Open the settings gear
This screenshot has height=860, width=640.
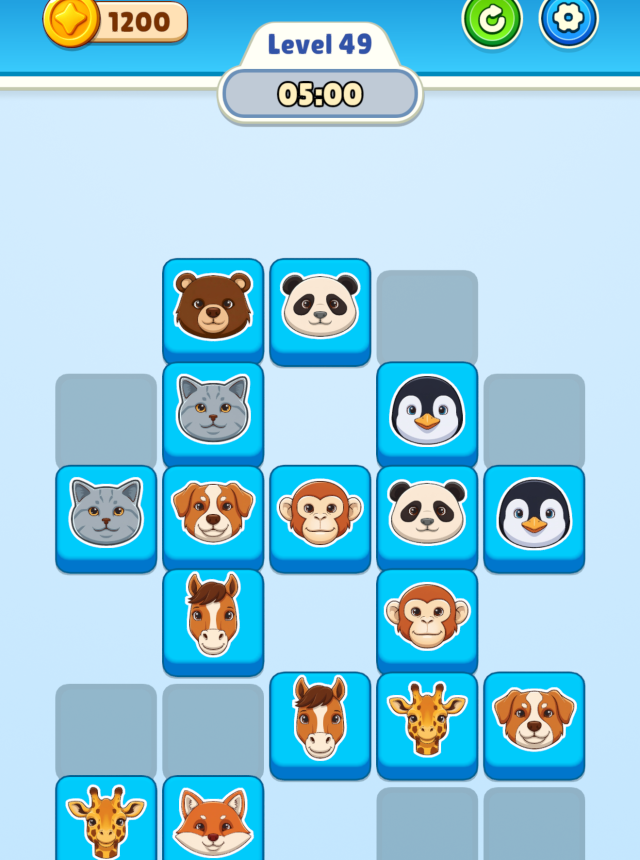(568, 19)
